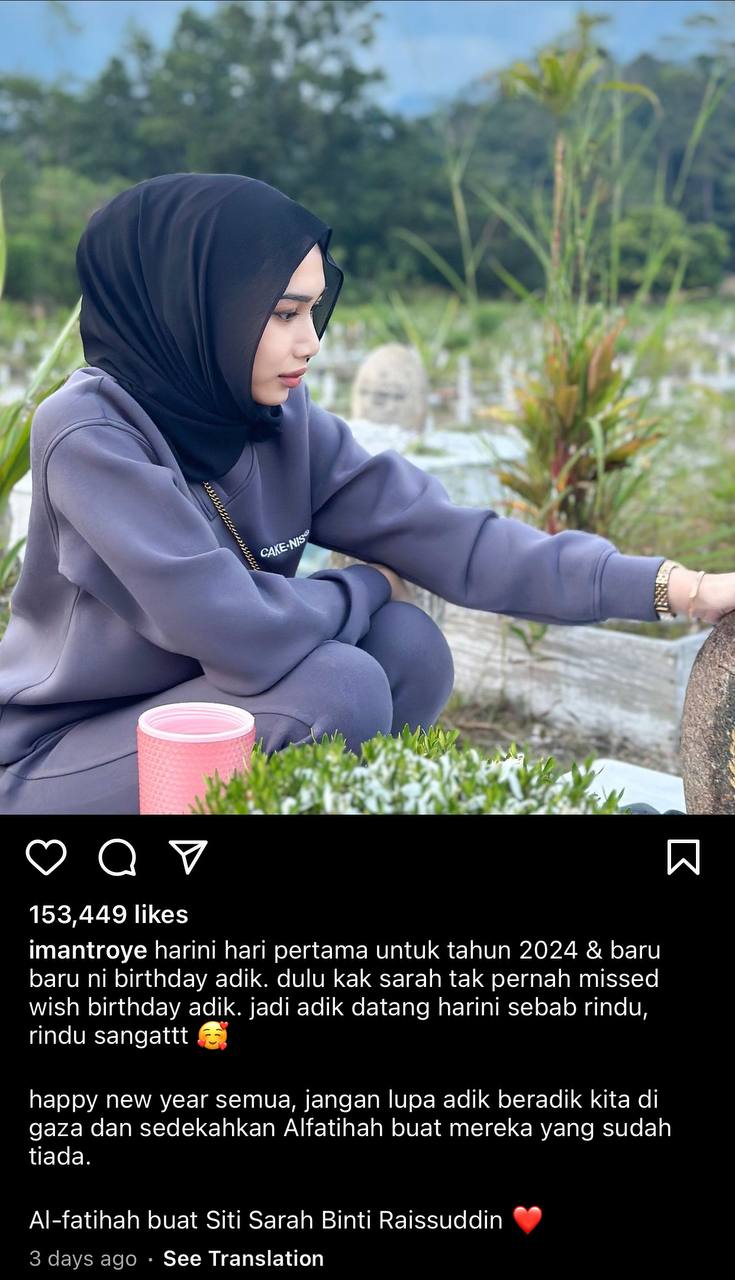Like imantroye's post with the heart

[46, 857]
